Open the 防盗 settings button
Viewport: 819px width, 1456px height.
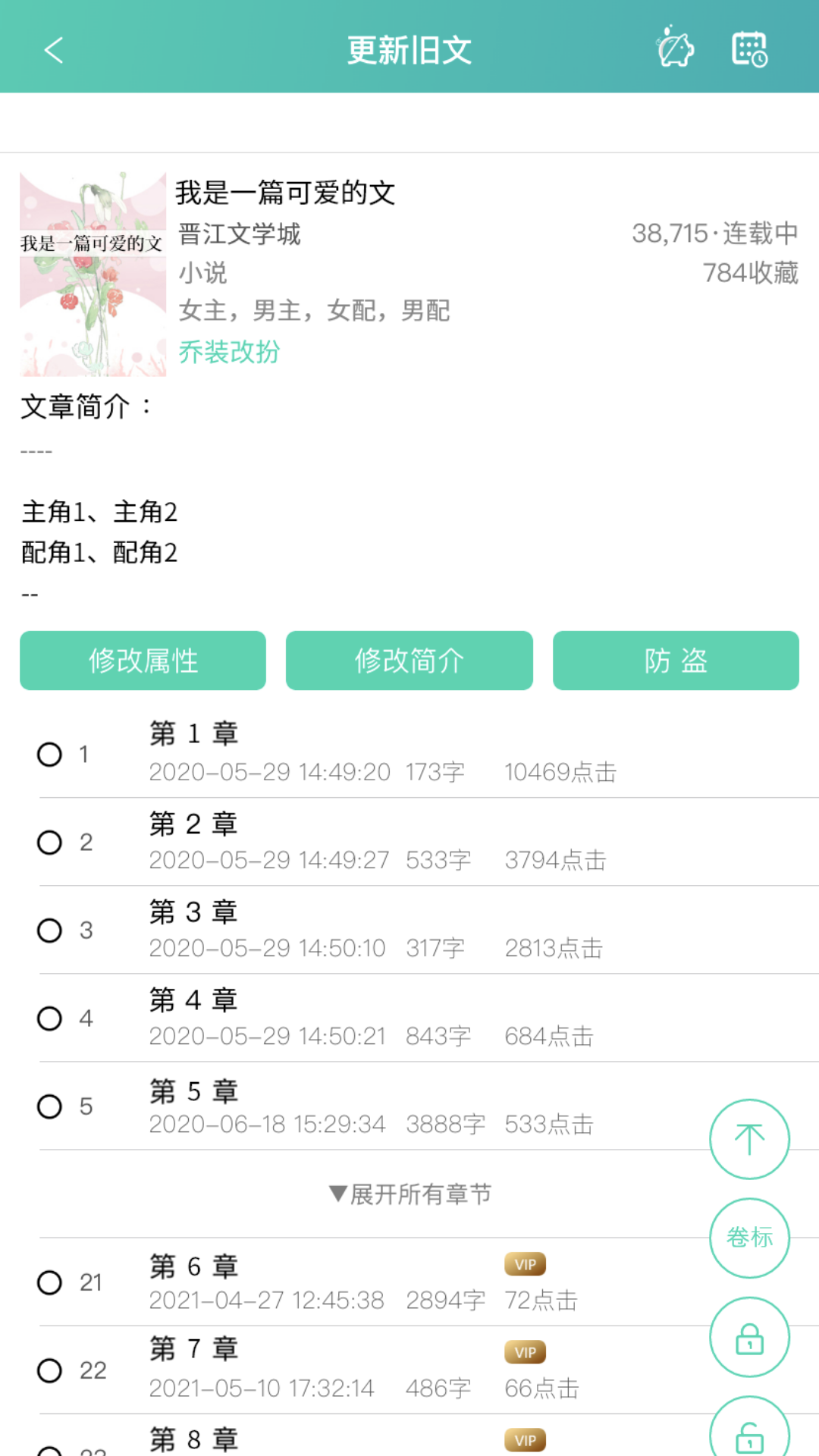point(676,661)
